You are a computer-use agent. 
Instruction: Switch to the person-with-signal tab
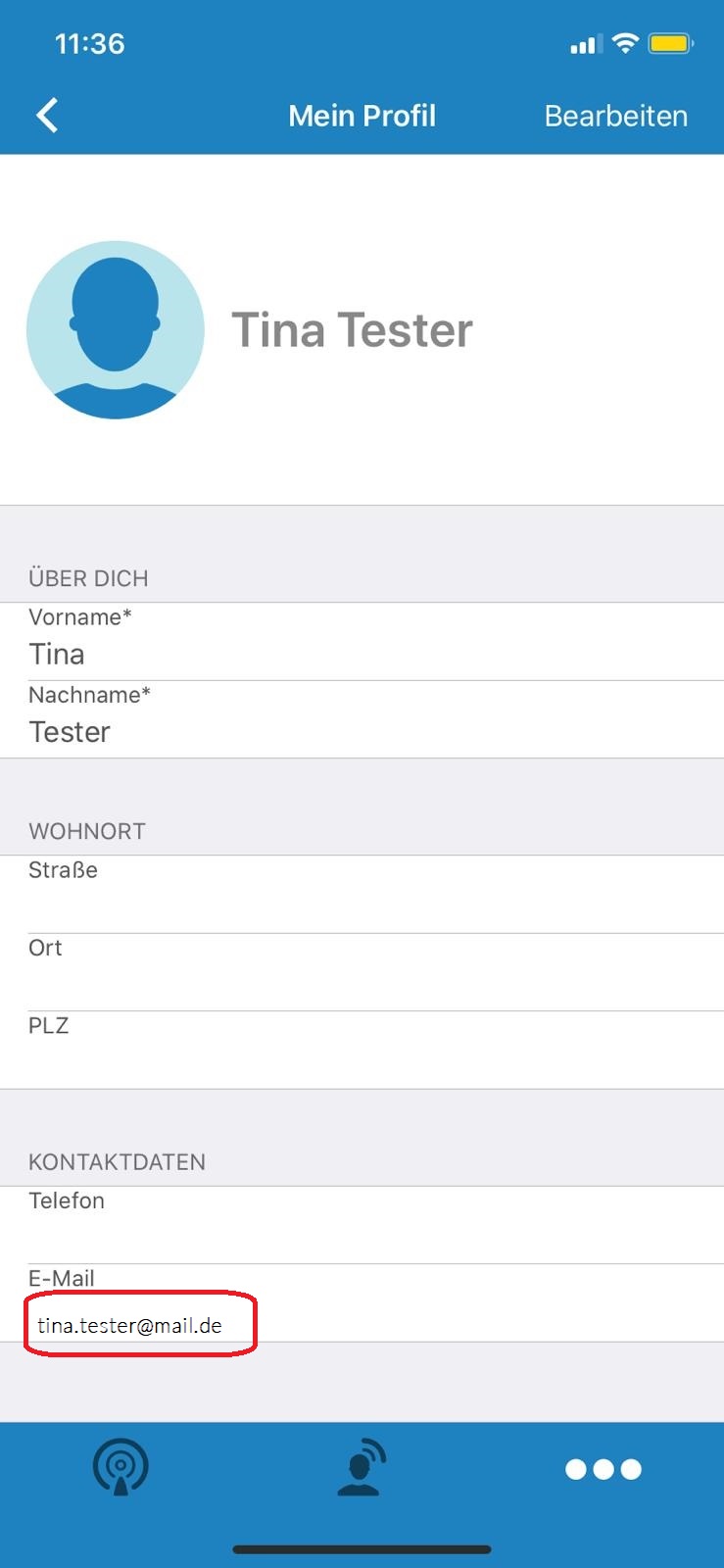click(362, 1467)
